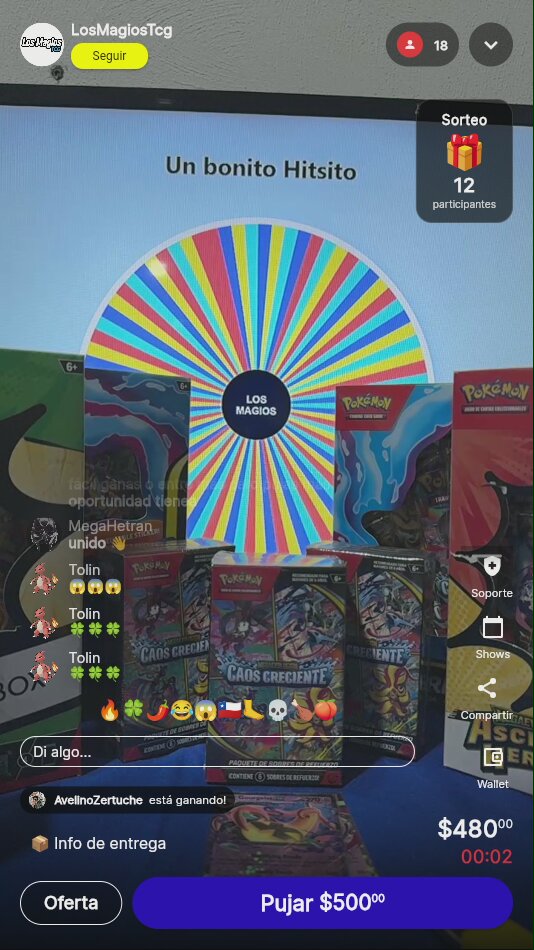Tap the "Di algo..." chat field
This screenshot has width=534, height=950.
(217, 752)
